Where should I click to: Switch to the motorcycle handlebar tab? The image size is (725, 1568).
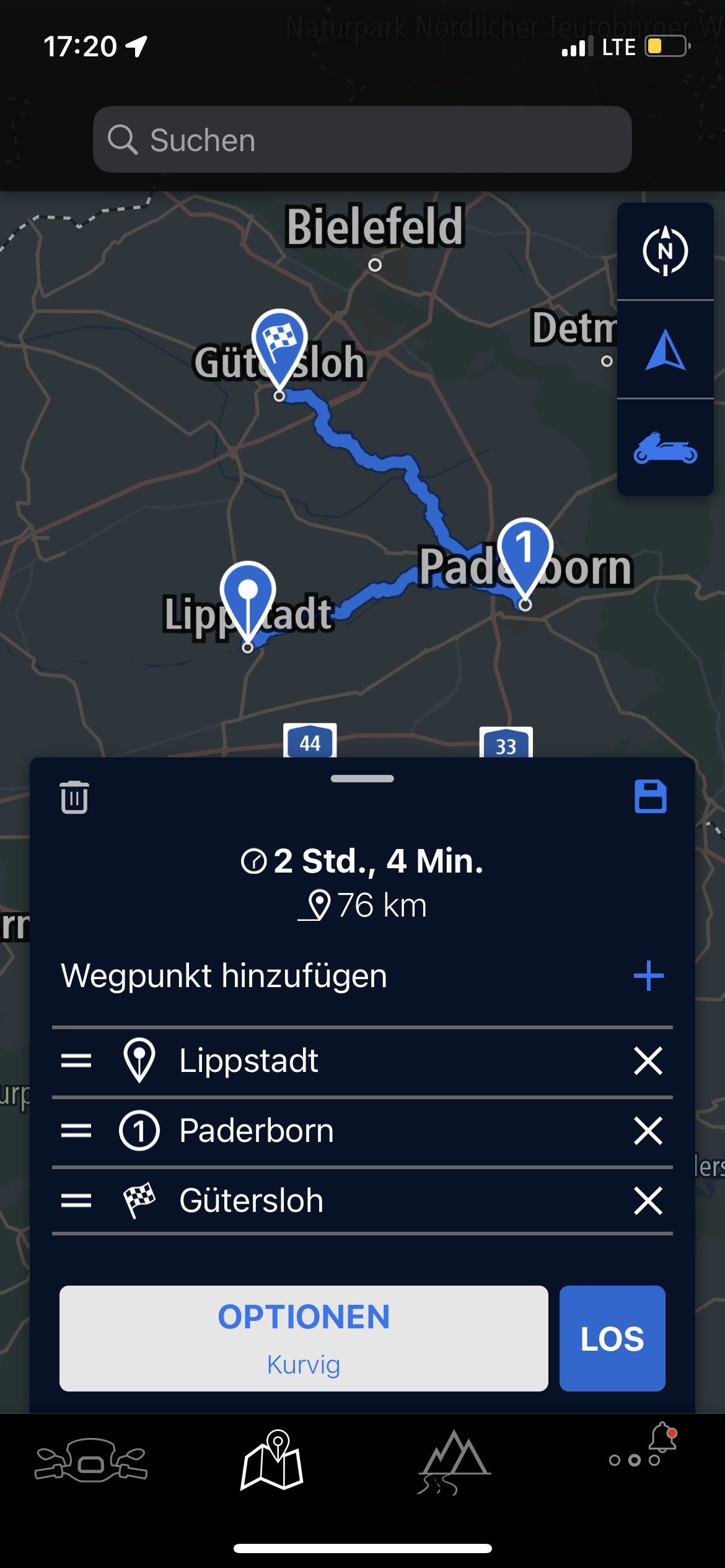91,1461
